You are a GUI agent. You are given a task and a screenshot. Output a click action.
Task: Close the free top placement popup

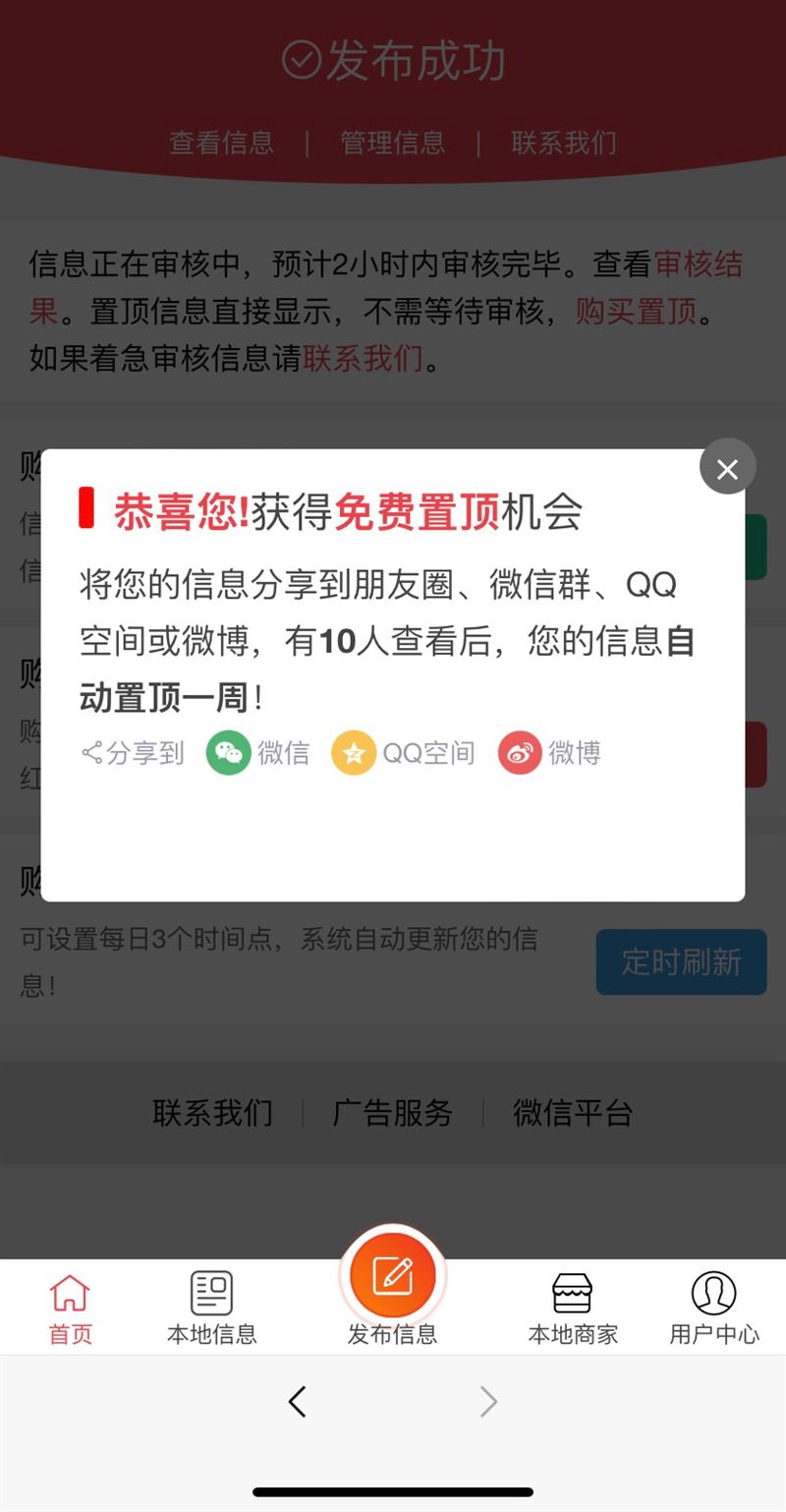pos(727,469)
